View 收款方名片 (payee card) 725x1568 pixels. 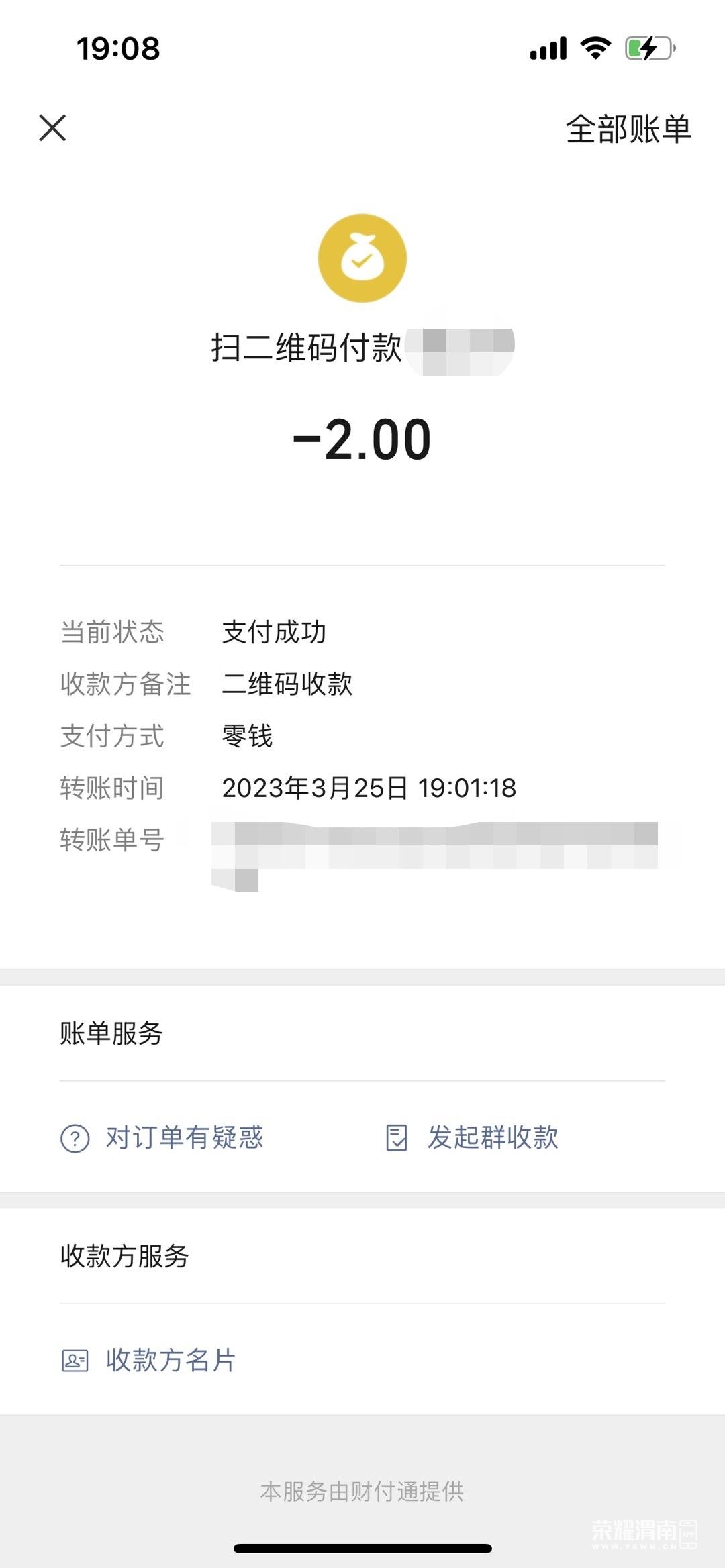pos(149,1361)
